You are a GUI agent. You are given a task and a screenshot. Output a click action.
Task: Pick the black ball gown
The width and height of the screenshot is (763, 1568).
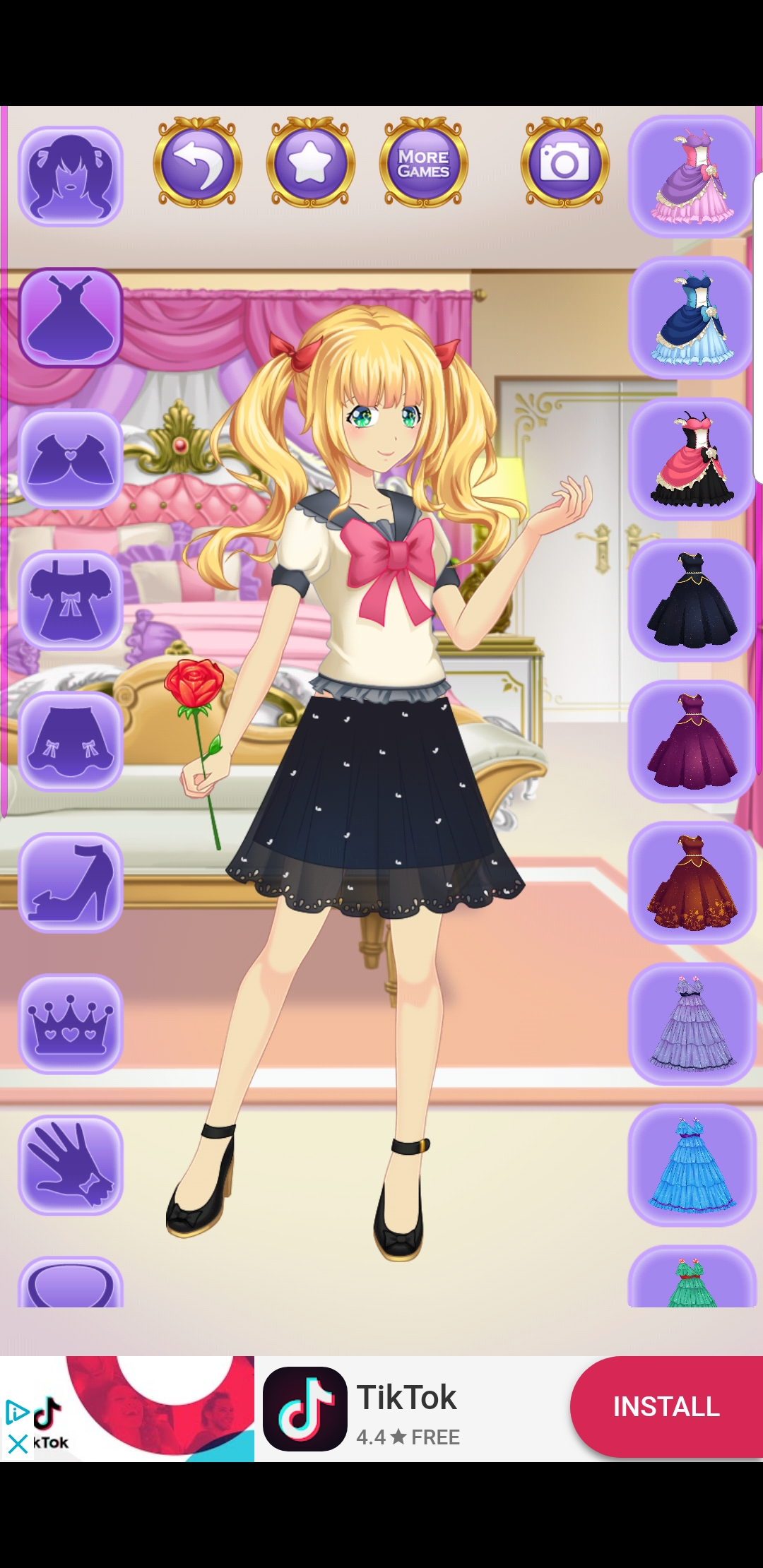tap(692, 600)
